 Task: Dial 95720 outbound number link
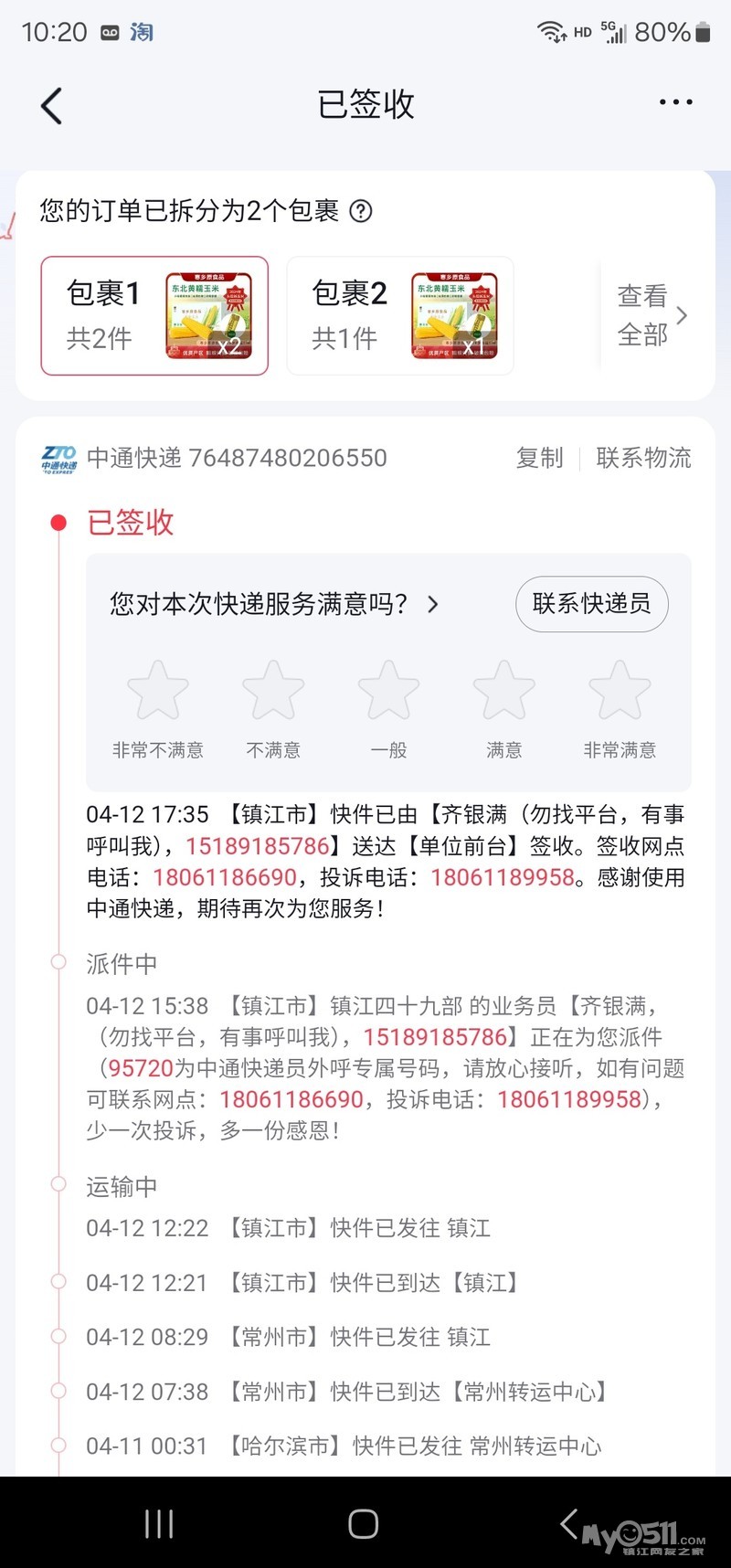[141, 1068]
